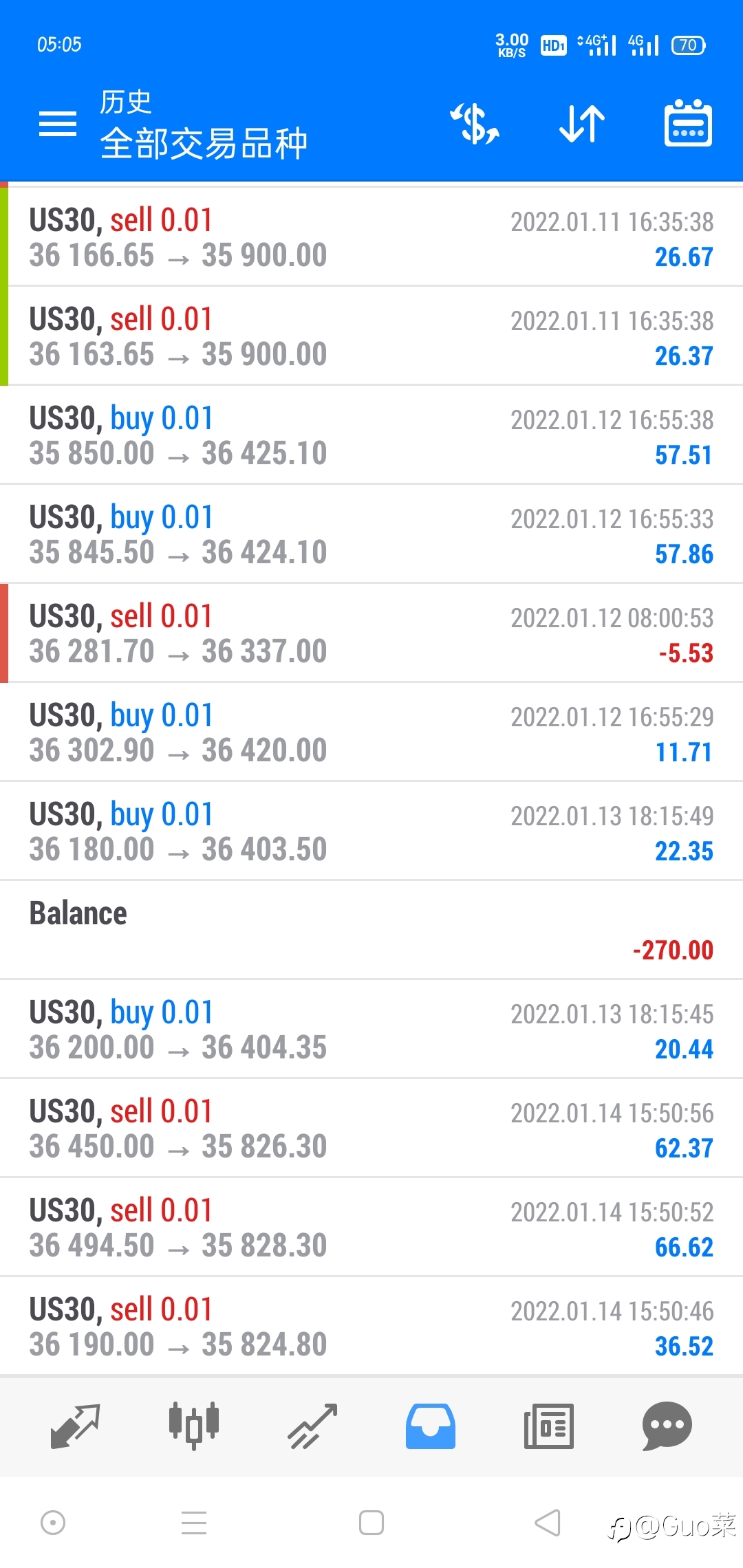Switch to the news tab

(549, 1426)
